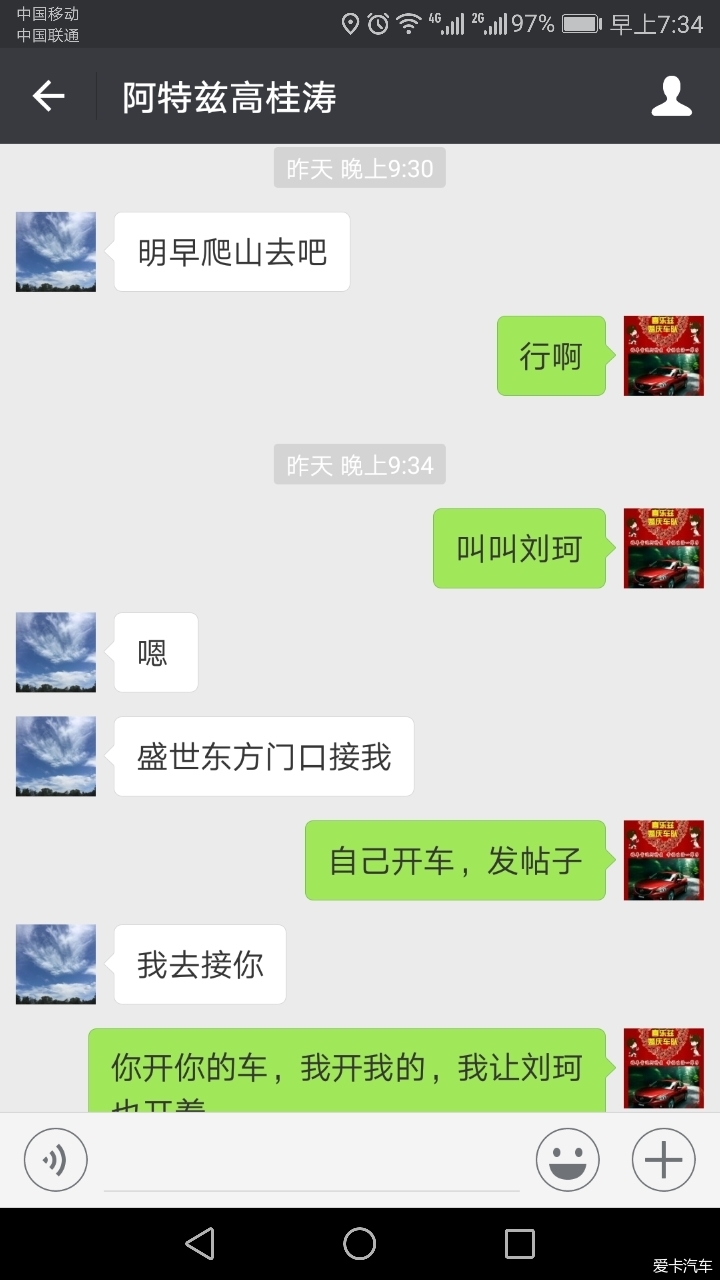Viewport: 720px width, 1280px height.
Task: Open chat info via the person icon
Action: (x=671, y=96)
